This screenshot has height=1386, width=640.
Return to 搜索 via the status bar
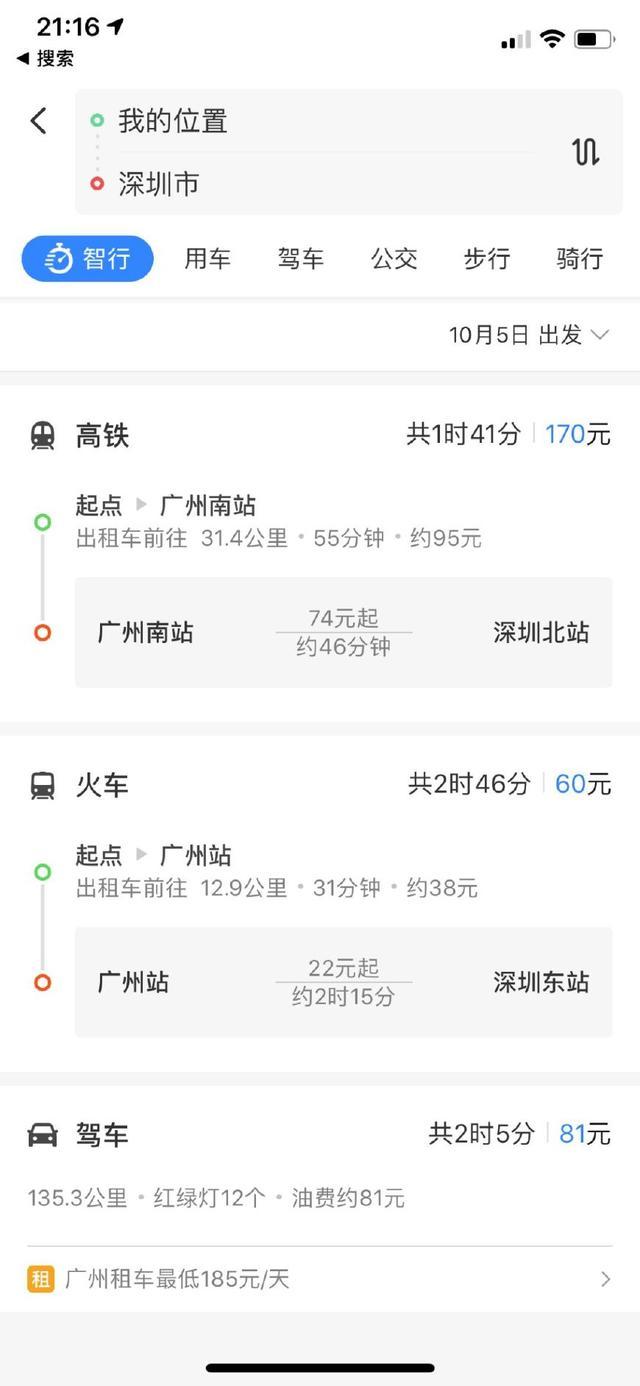point(46,58)
